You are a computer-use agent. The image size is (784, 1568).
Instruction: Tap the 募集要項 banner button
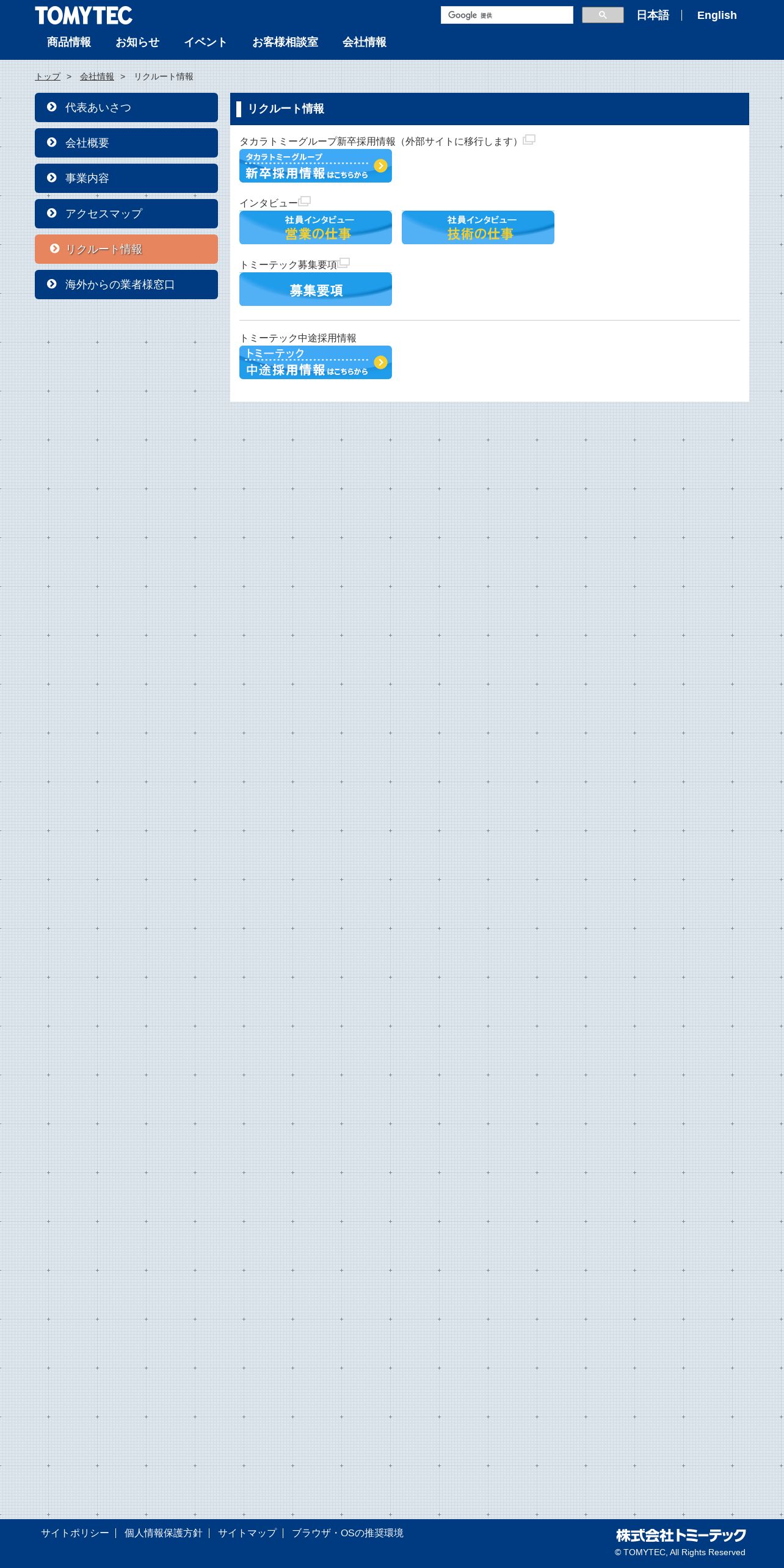tap(316, 289)
